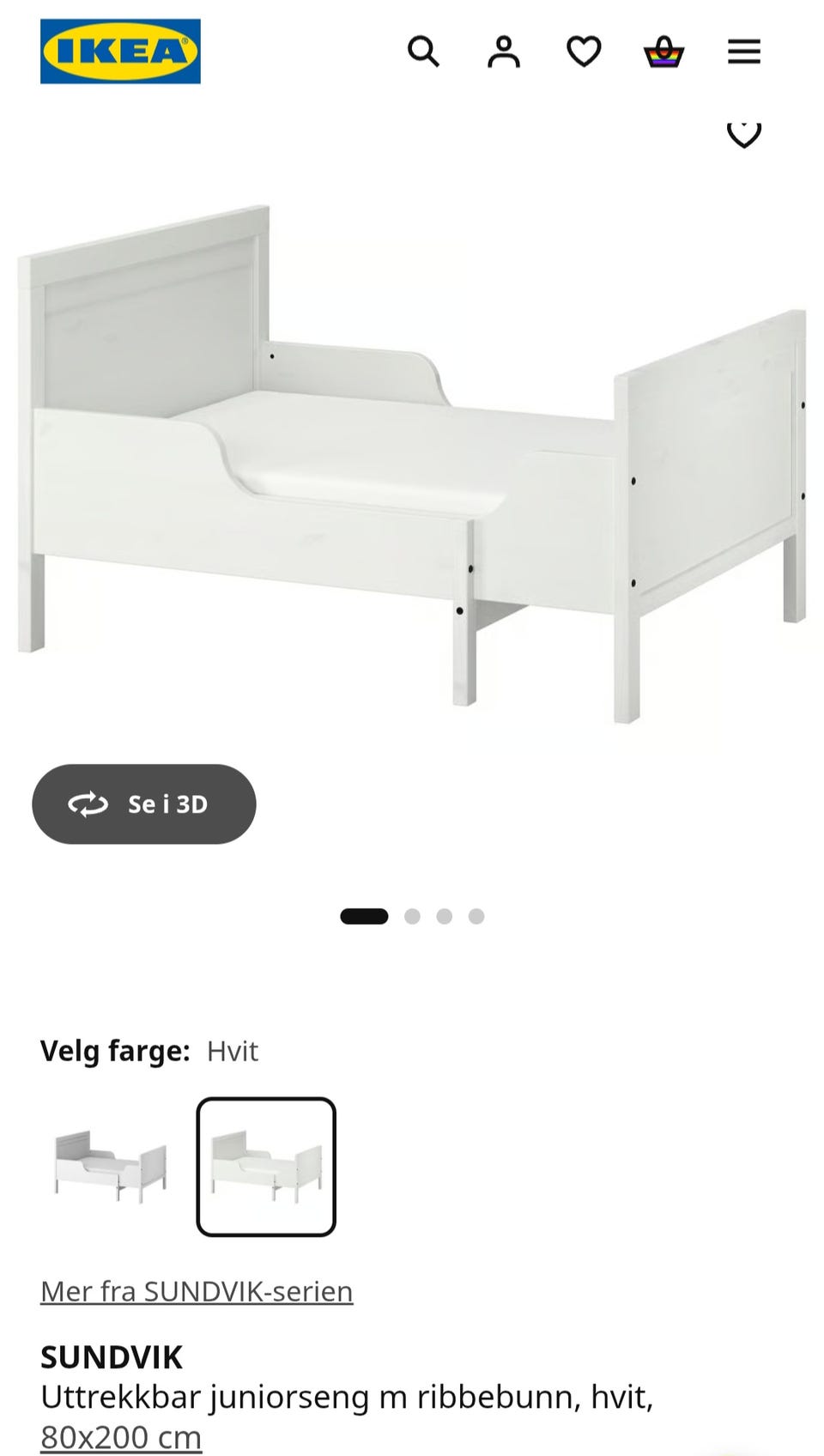
Task: Open the shopping basket
Action: pyautogui.click(x=663, y=52)
